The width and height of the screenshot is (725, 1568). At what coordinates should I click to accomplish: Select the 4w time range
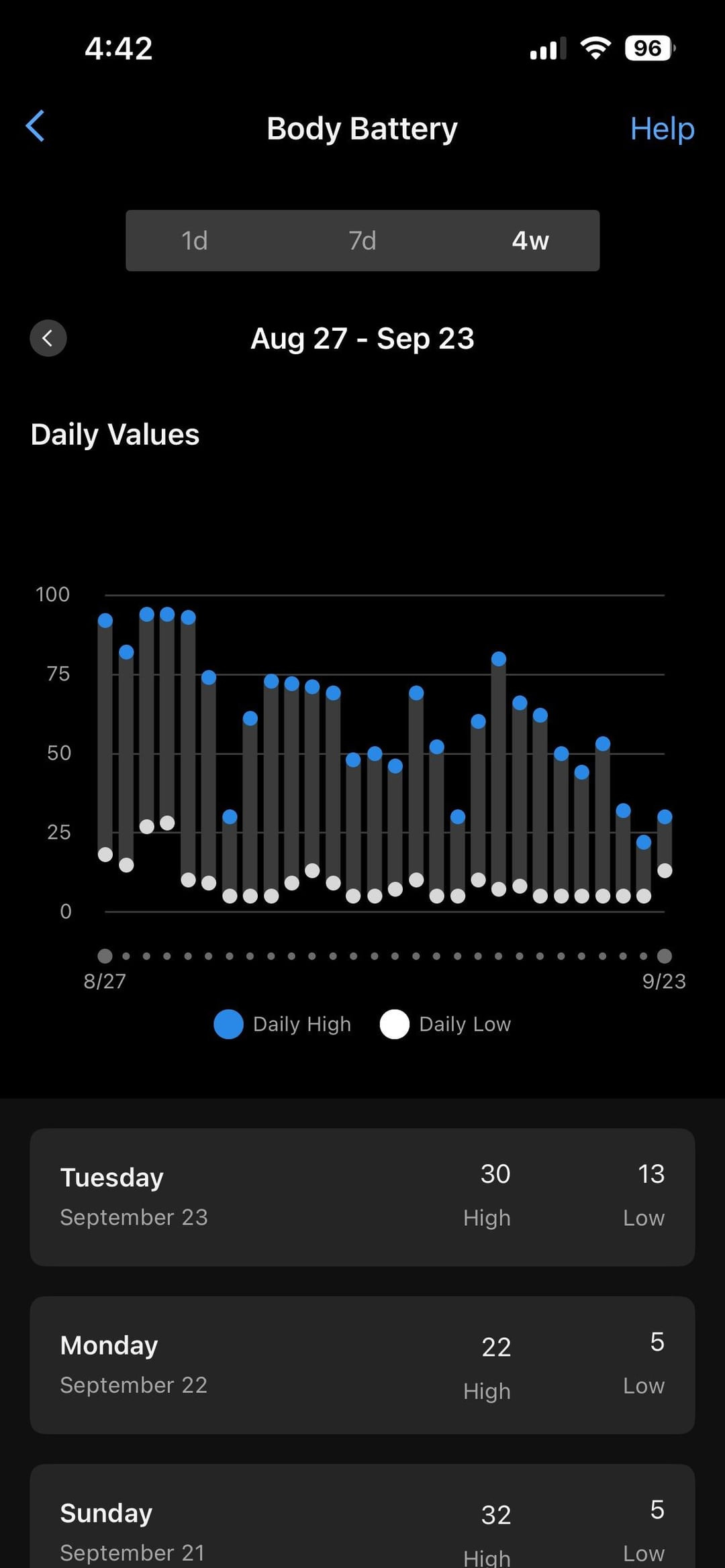point(530,240)
